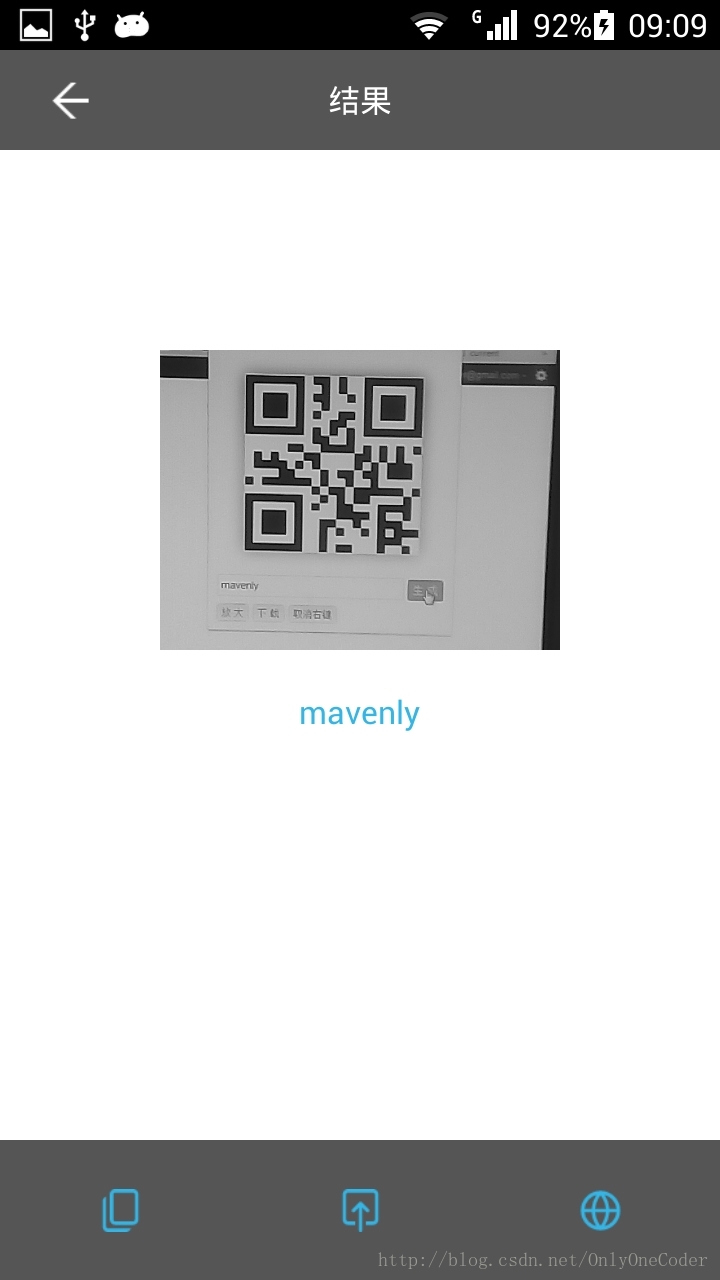Go back using the arrow icon
The image size is (720, 1280).
[x=70, y=101]
